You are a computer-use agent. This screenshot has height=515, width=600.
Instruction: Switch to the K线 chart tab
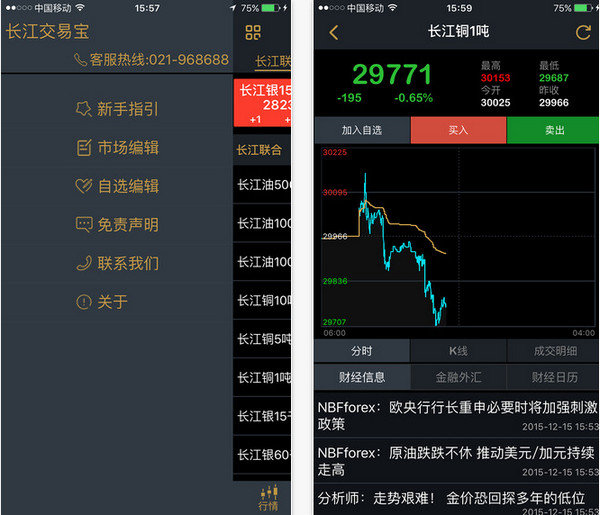(458, 351)
